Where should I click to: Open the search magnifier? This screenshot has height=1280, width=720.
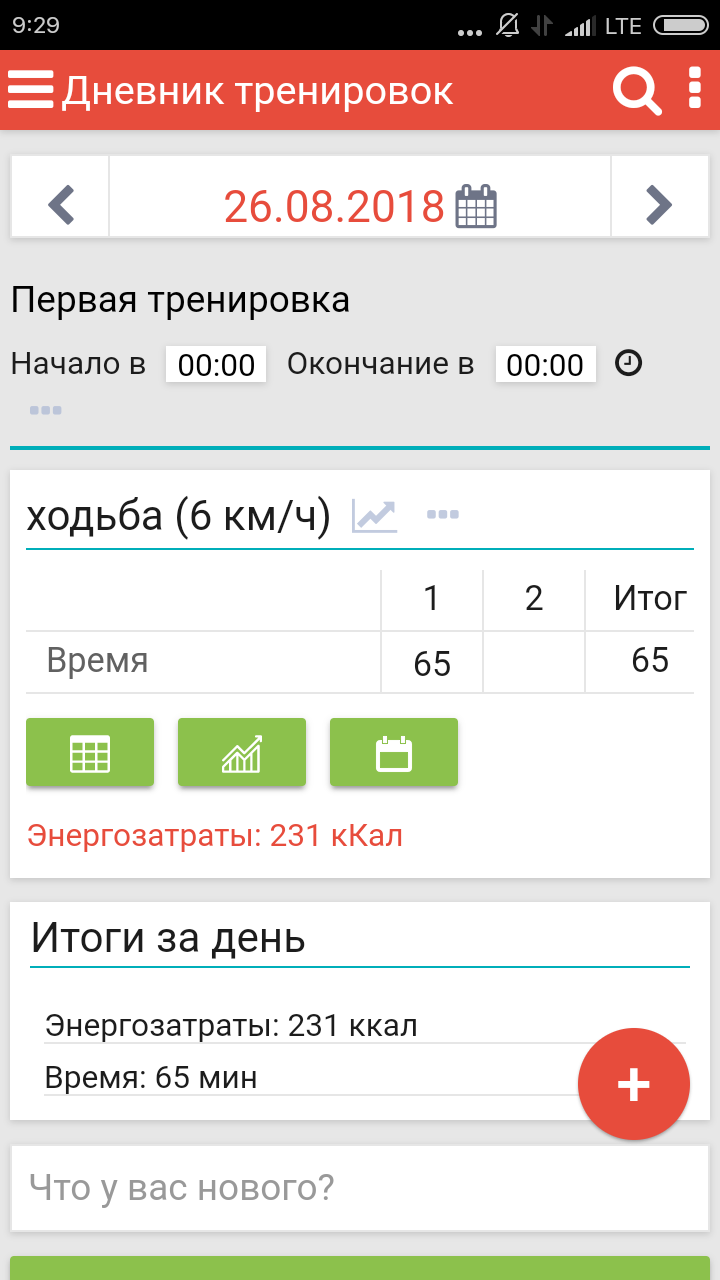637,91
